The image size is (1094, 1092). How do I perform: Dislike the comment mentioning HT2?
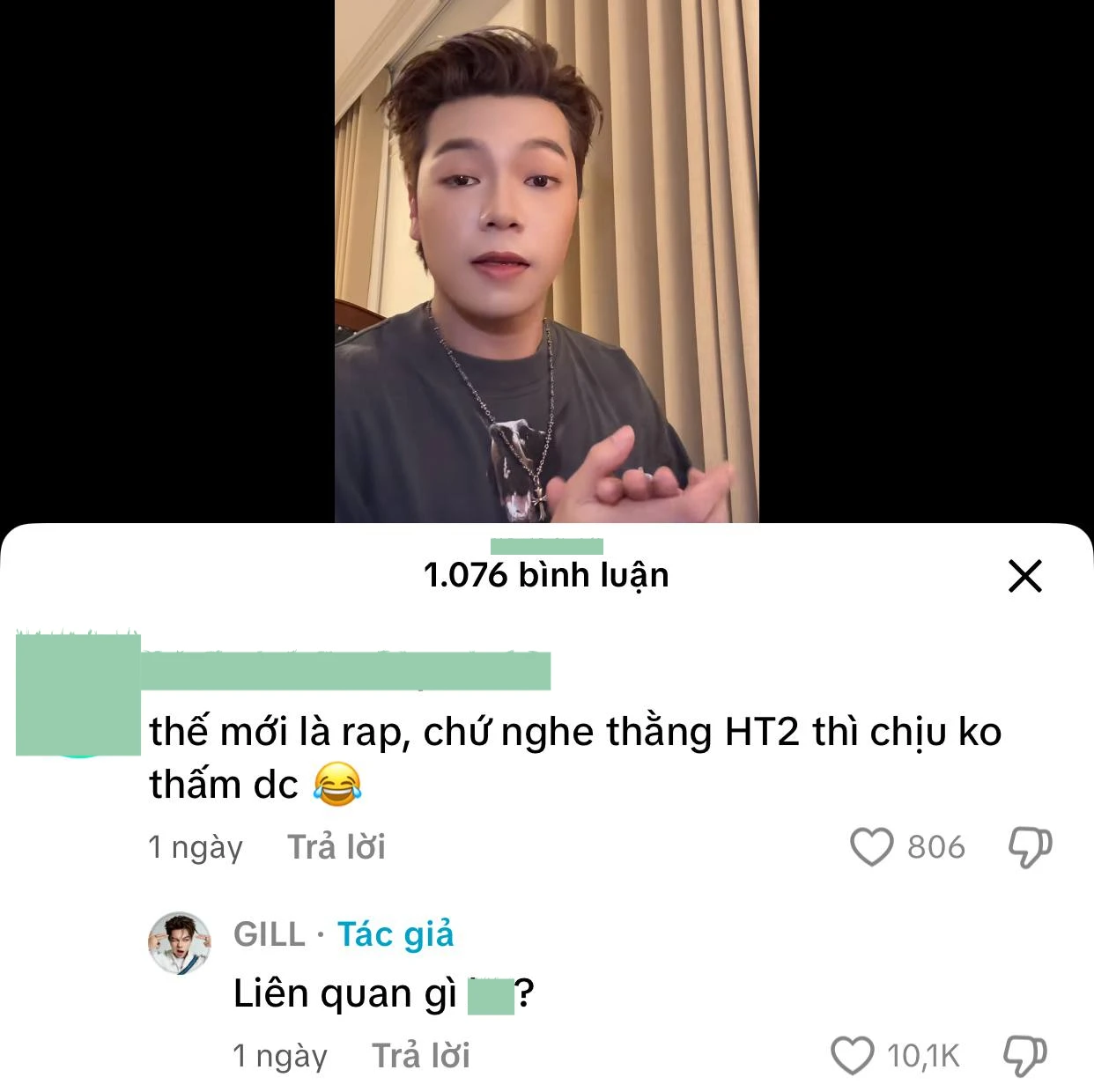click(1030, 847)
